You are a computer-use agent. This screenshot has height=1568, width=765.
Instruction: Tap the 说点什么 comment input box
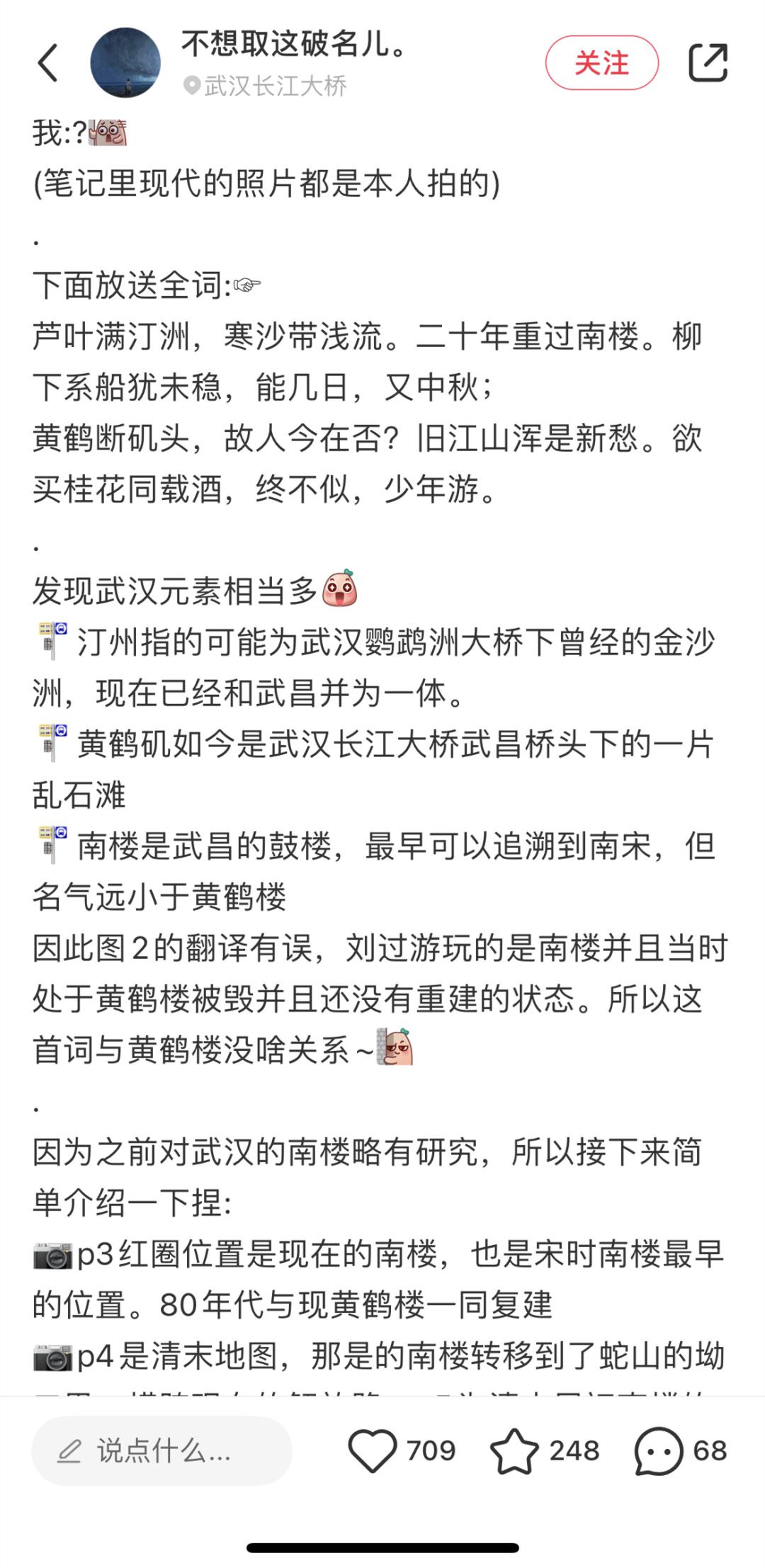(161, 1451)
